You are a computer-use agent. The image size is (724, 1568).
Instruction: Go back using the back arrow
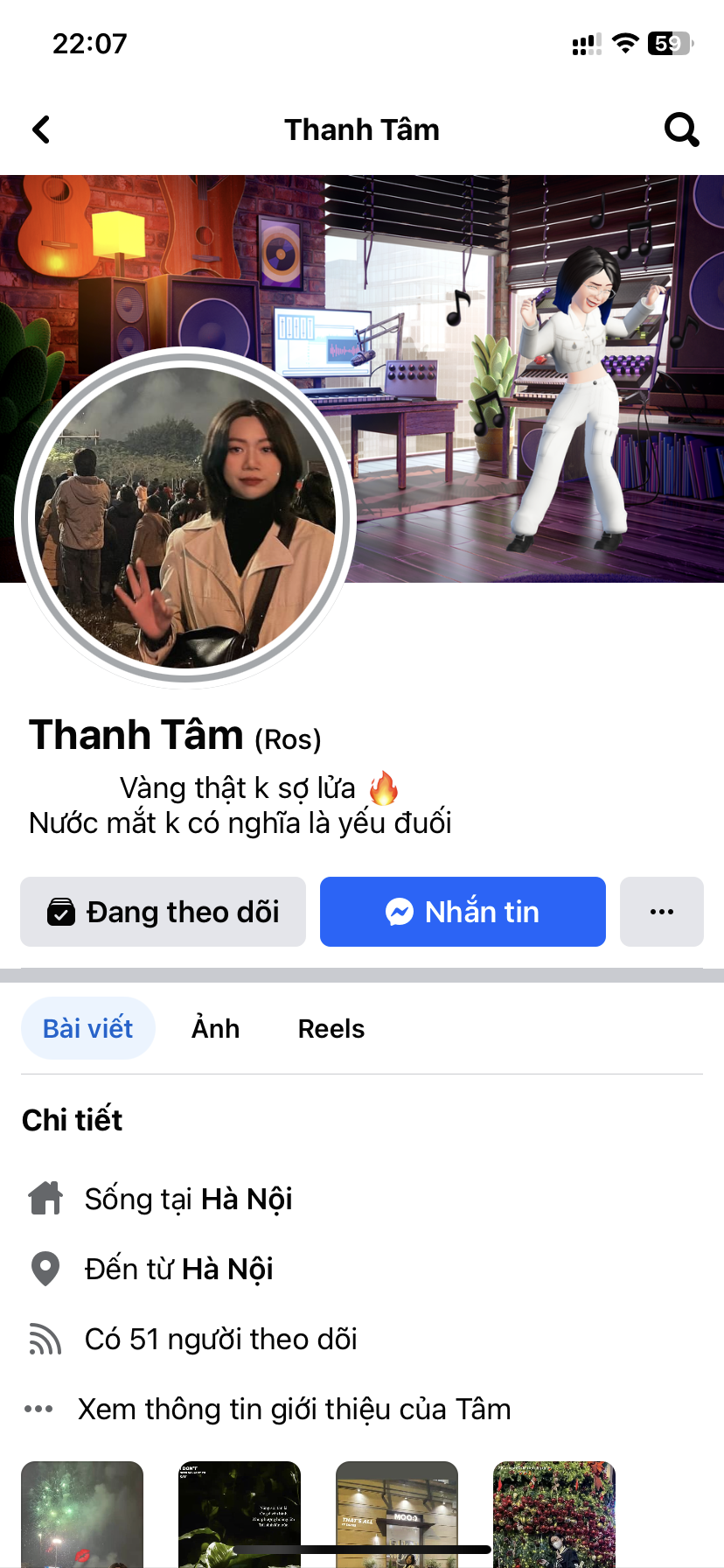[41, 129]
